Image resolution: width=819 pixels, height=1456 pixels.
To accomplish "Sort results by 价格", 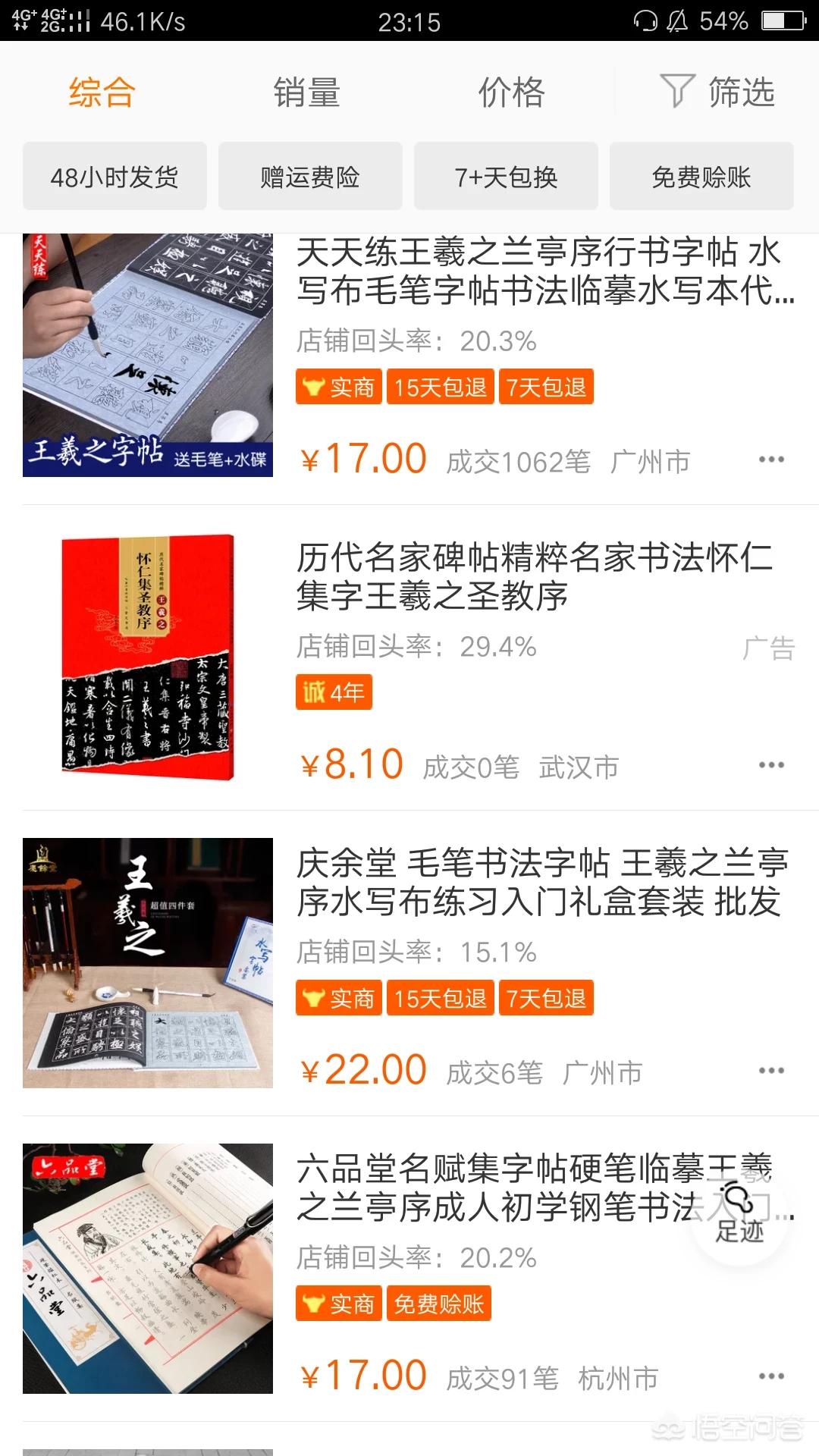I will click(511, 93).
